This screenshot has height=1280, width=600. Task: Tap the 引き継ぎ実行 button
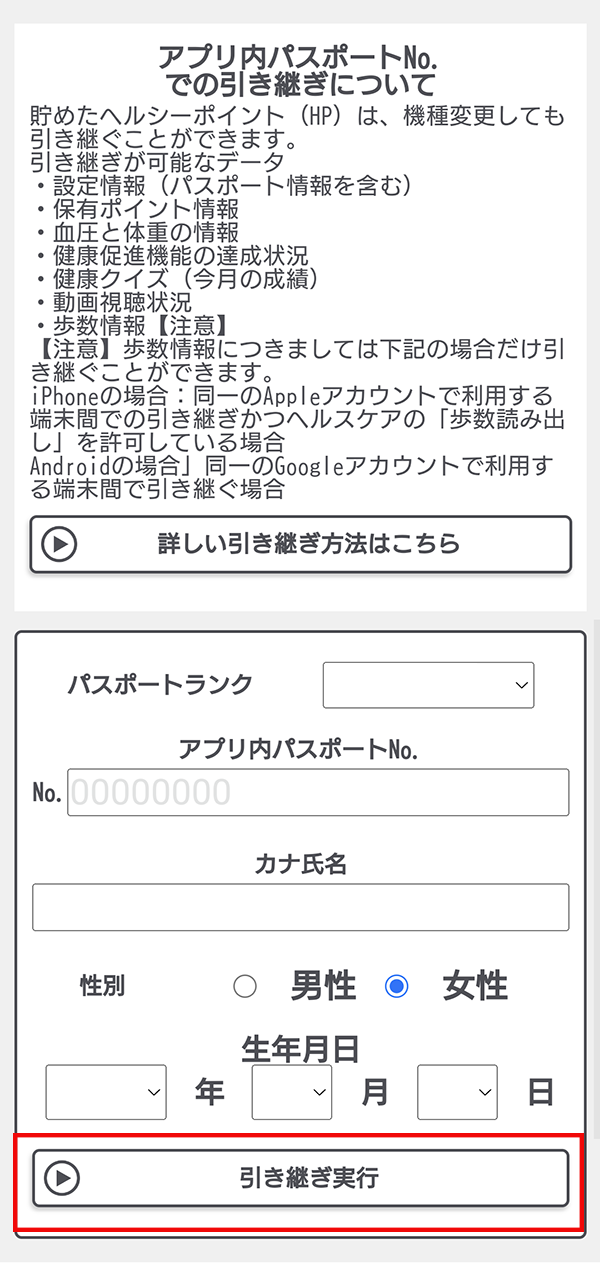click(x=300, y=1178)
